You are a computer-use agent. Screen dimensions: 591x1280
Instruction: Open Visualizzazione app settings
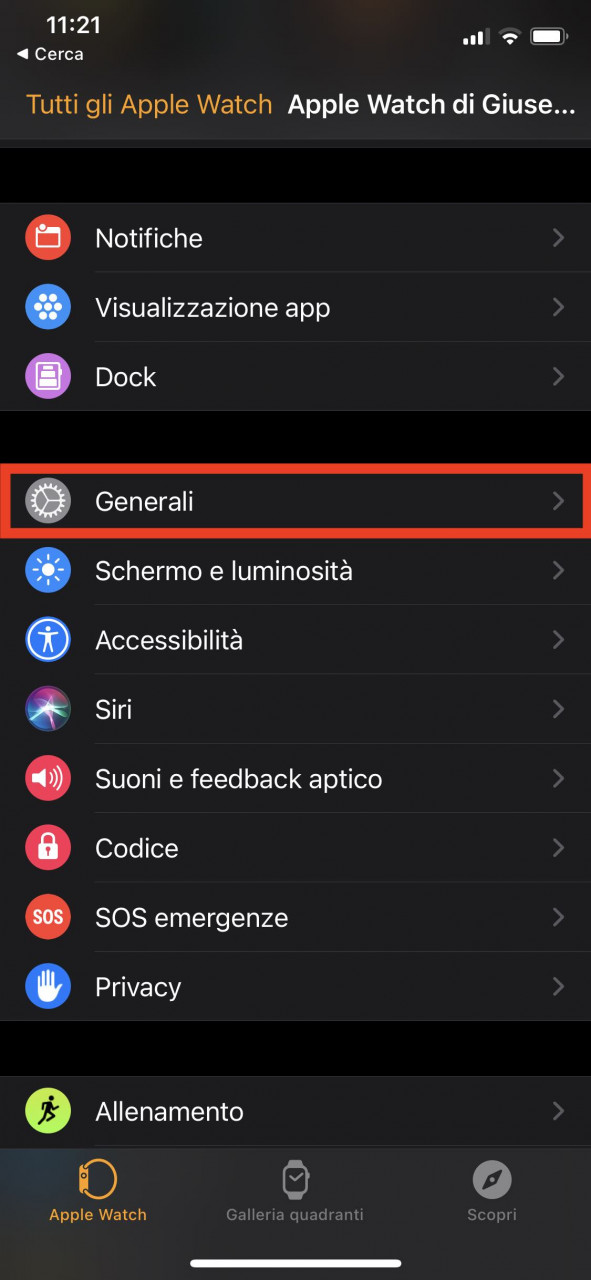295,308
